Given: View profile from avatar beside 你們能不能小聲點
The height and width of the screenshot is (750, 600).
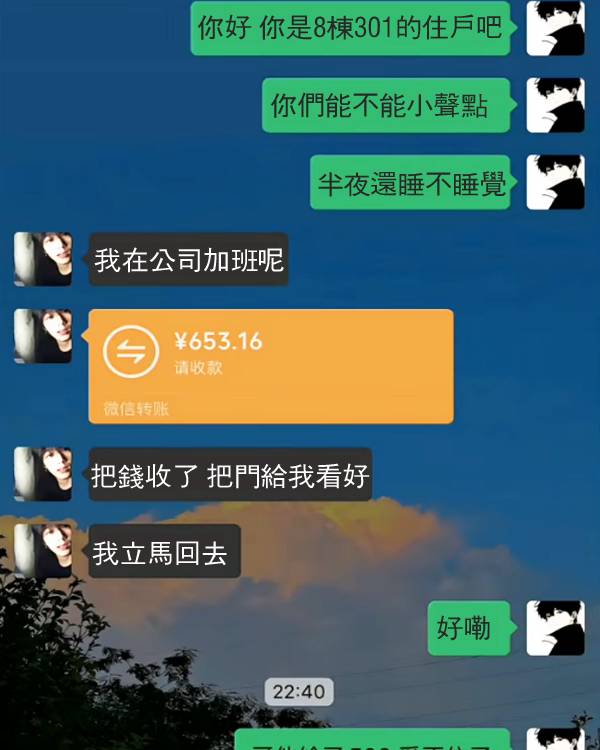Looking at the screenshot, I should tap(555, 104).
